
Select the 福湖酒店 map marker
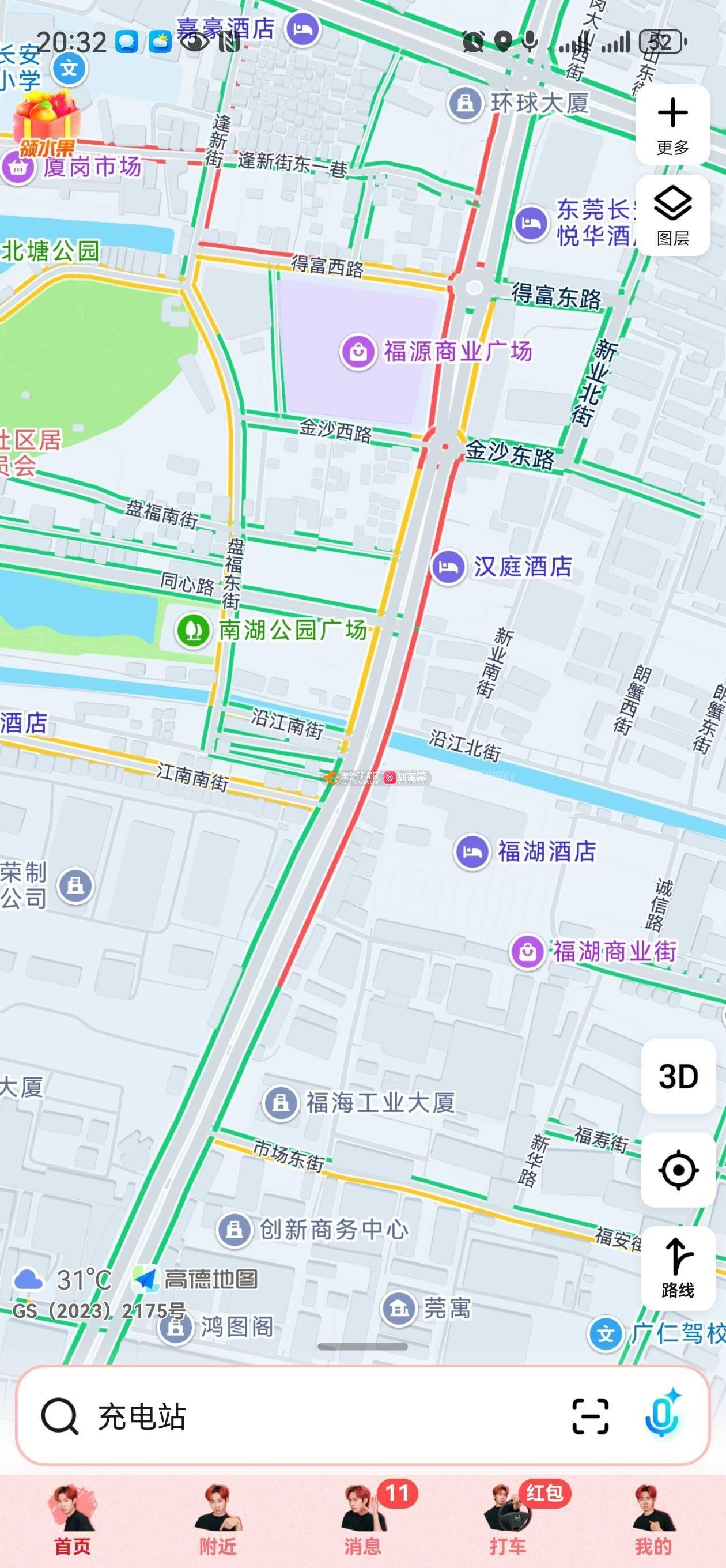click(x=472, y=851)
